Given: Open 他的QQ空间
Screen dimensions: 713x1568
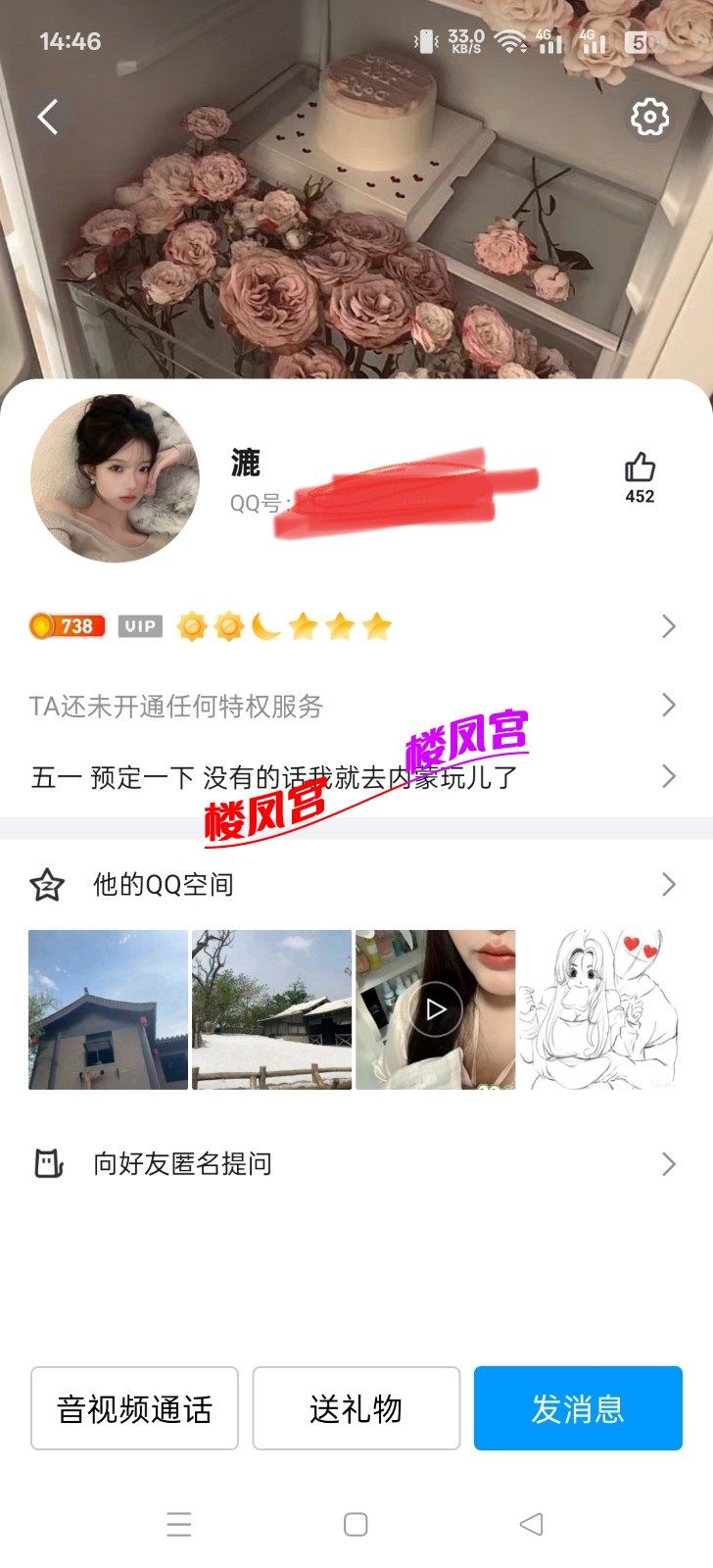Looking at the screenshot, I should 353,885.
